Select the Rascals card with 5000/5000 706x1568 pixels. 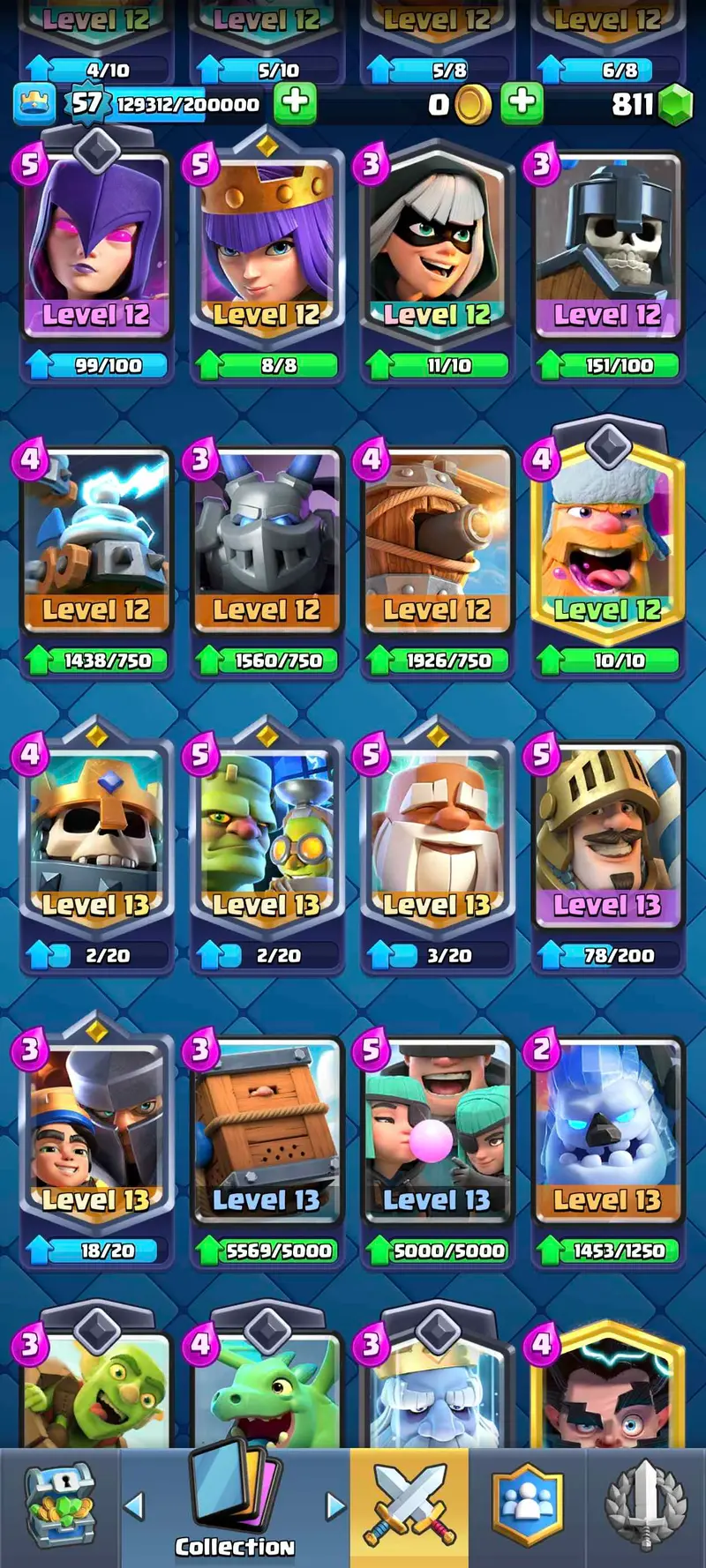pyautogui.click(x=436, y=1133)
